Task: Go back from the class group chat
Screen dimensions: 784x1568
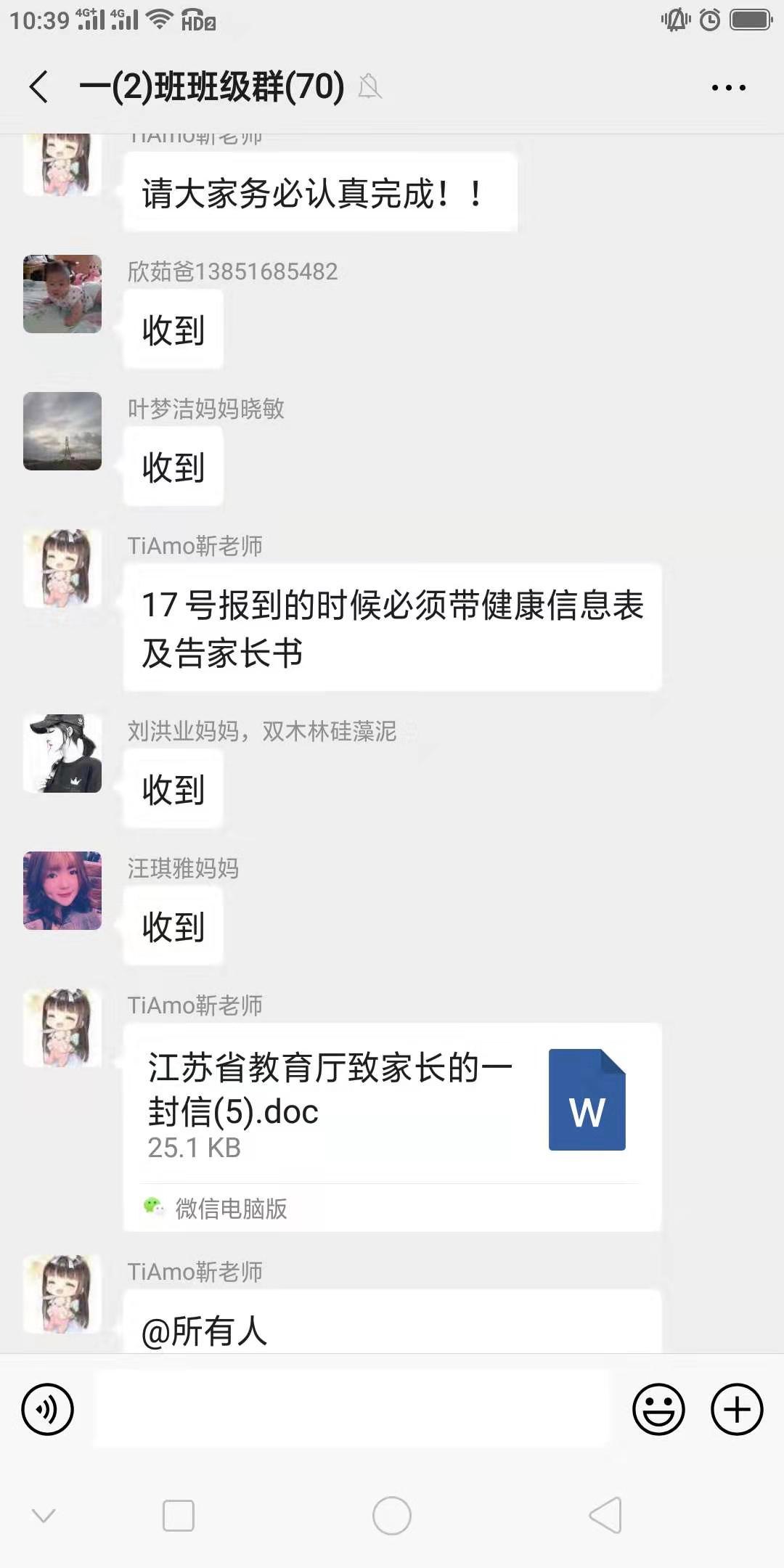Action: click(39, 87)
